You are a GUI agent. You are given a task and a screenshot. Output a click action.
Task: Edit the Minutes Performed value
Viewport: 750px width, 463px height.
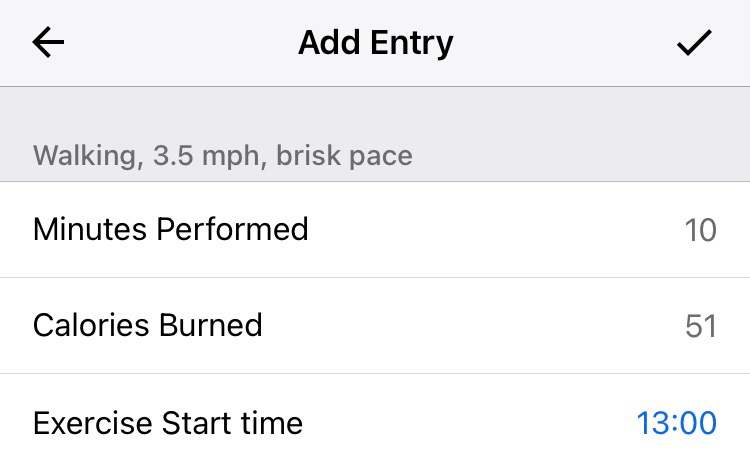coord(700,231)
